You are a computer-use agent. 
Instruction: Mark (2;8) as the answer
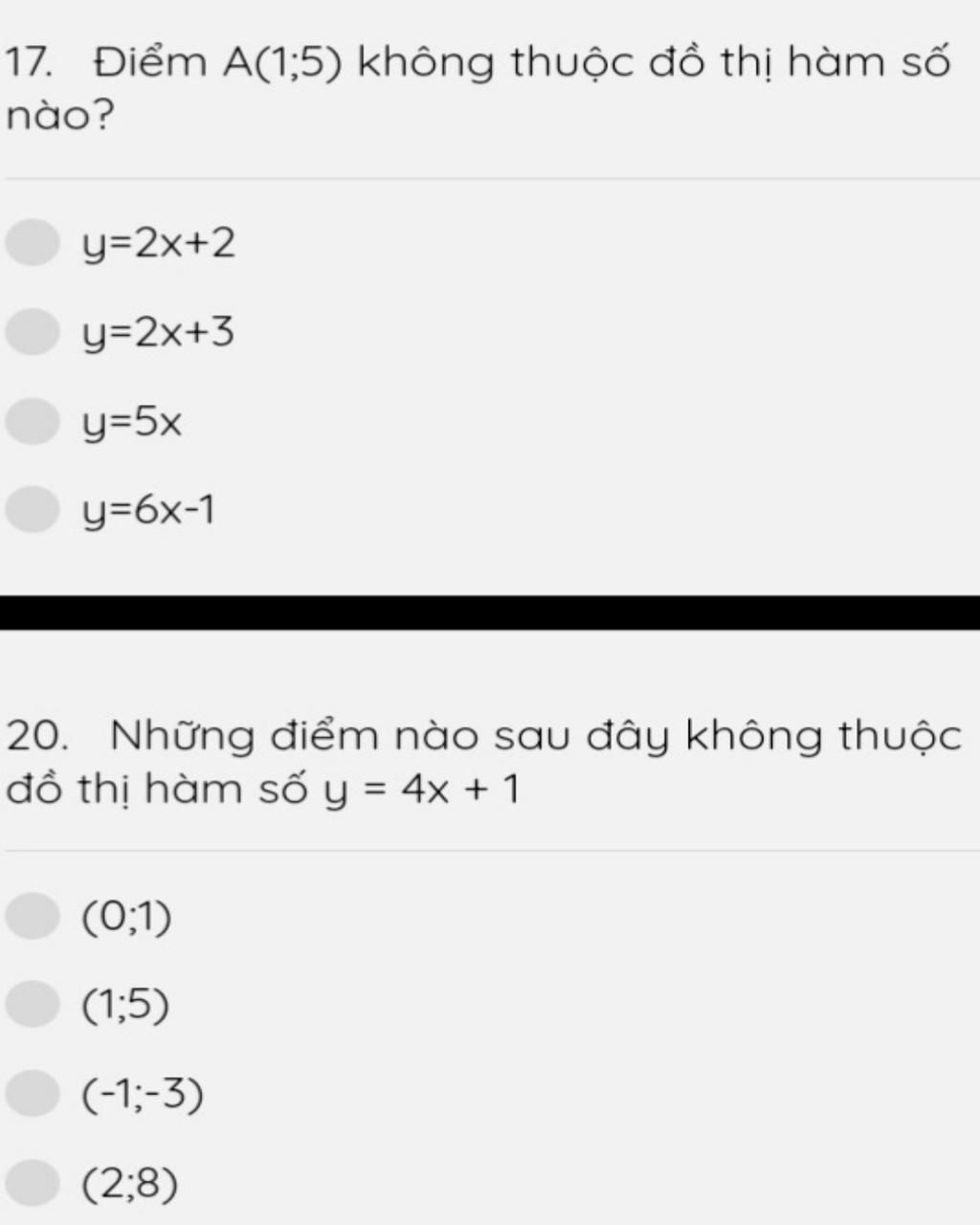tap(33, 1183)
